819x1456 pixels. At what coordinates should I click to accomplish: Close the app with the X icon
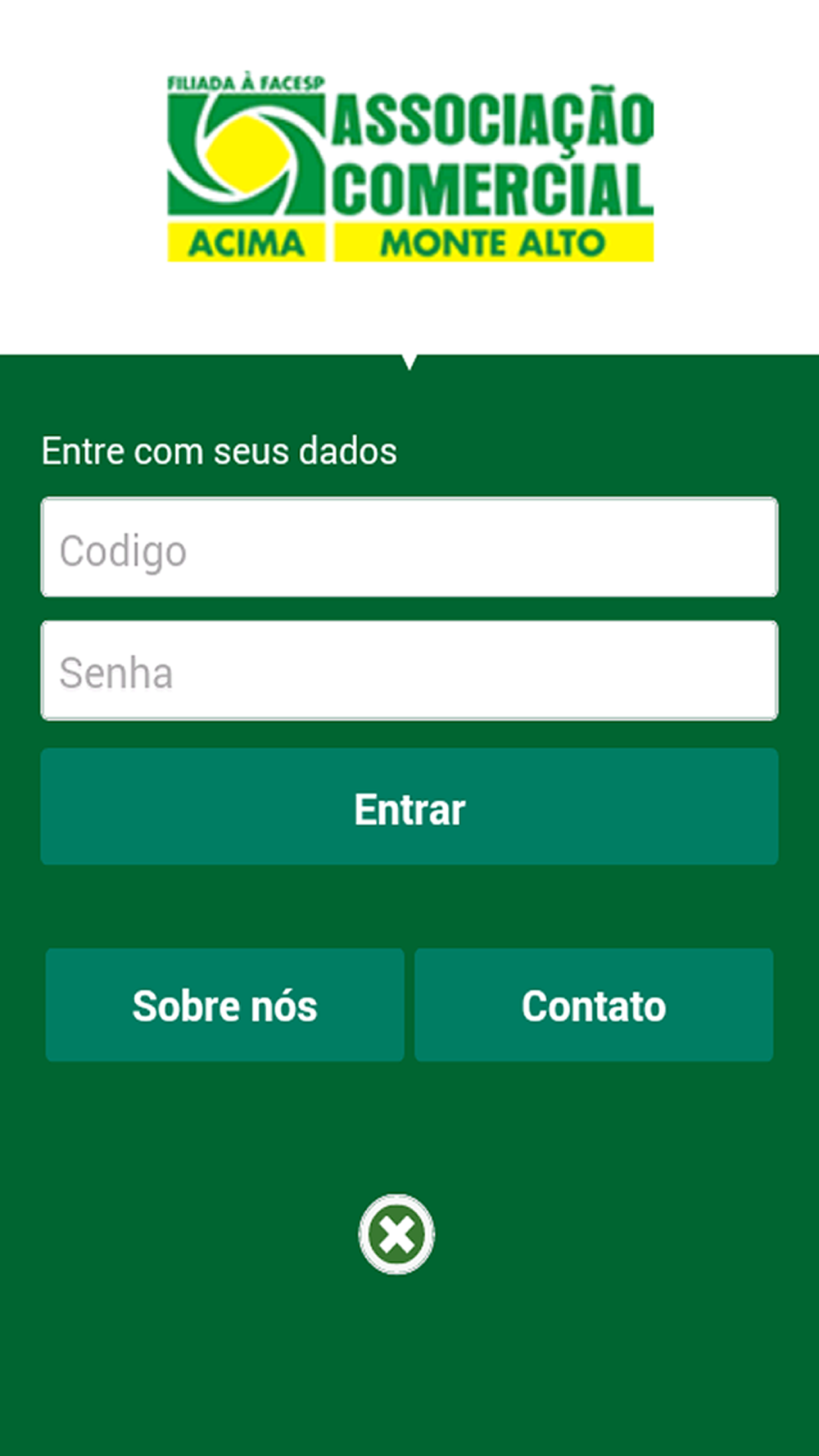coord(396,1234)
